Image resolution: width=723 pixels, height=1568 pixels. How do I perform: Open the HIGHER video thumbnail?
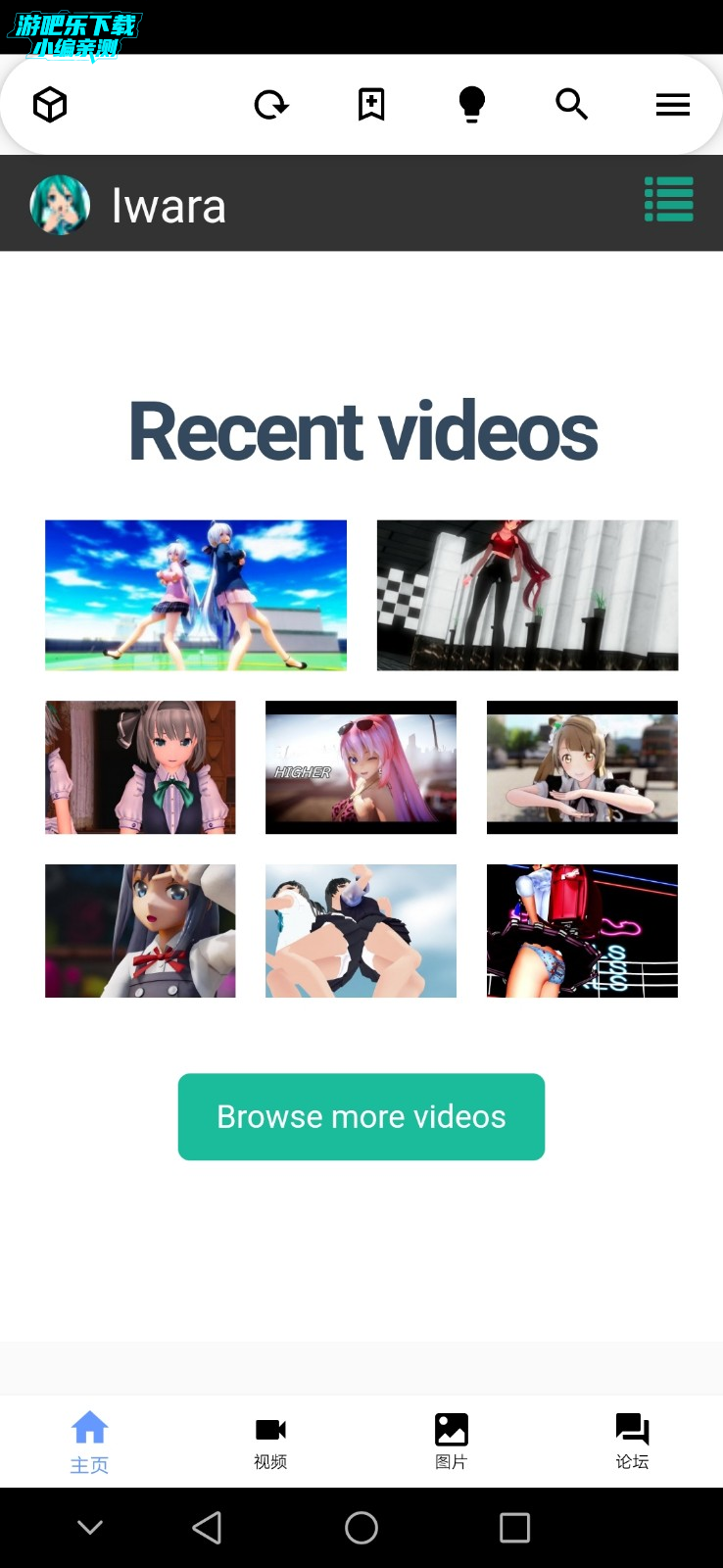[361, 767]
